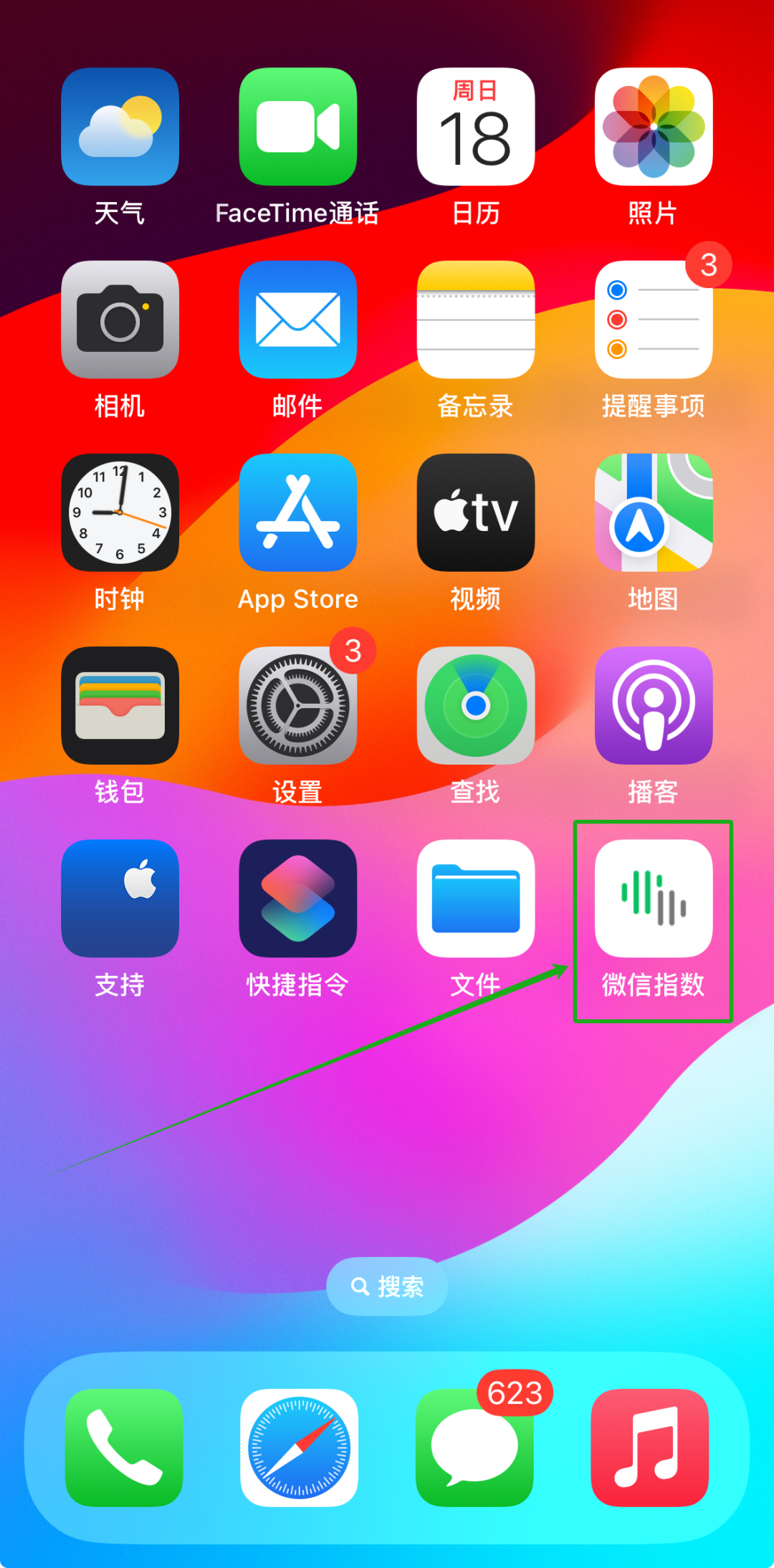The width and height of the screenshot is (774, 1568).
Task: Open 提醒事项 reminders app
Action: [653, 320]
